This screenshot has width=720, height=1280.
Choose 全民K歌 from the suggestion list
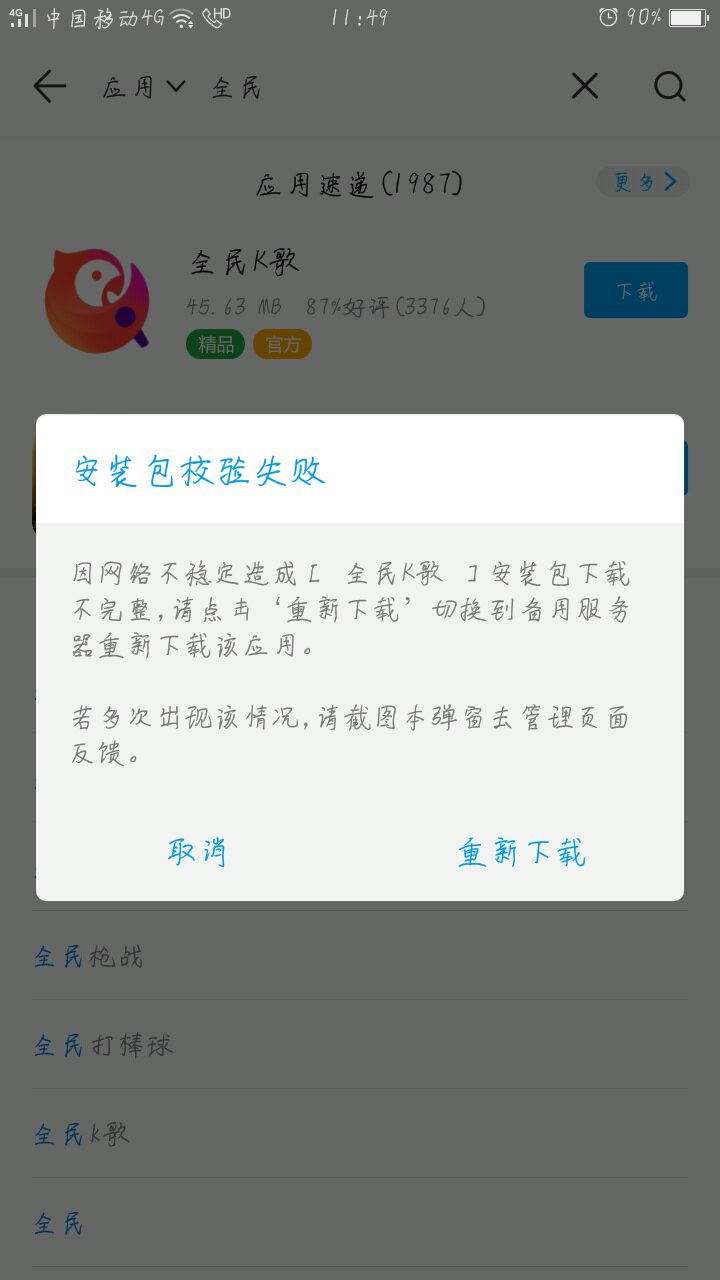pyautogui.click(x=83, y=1135)
